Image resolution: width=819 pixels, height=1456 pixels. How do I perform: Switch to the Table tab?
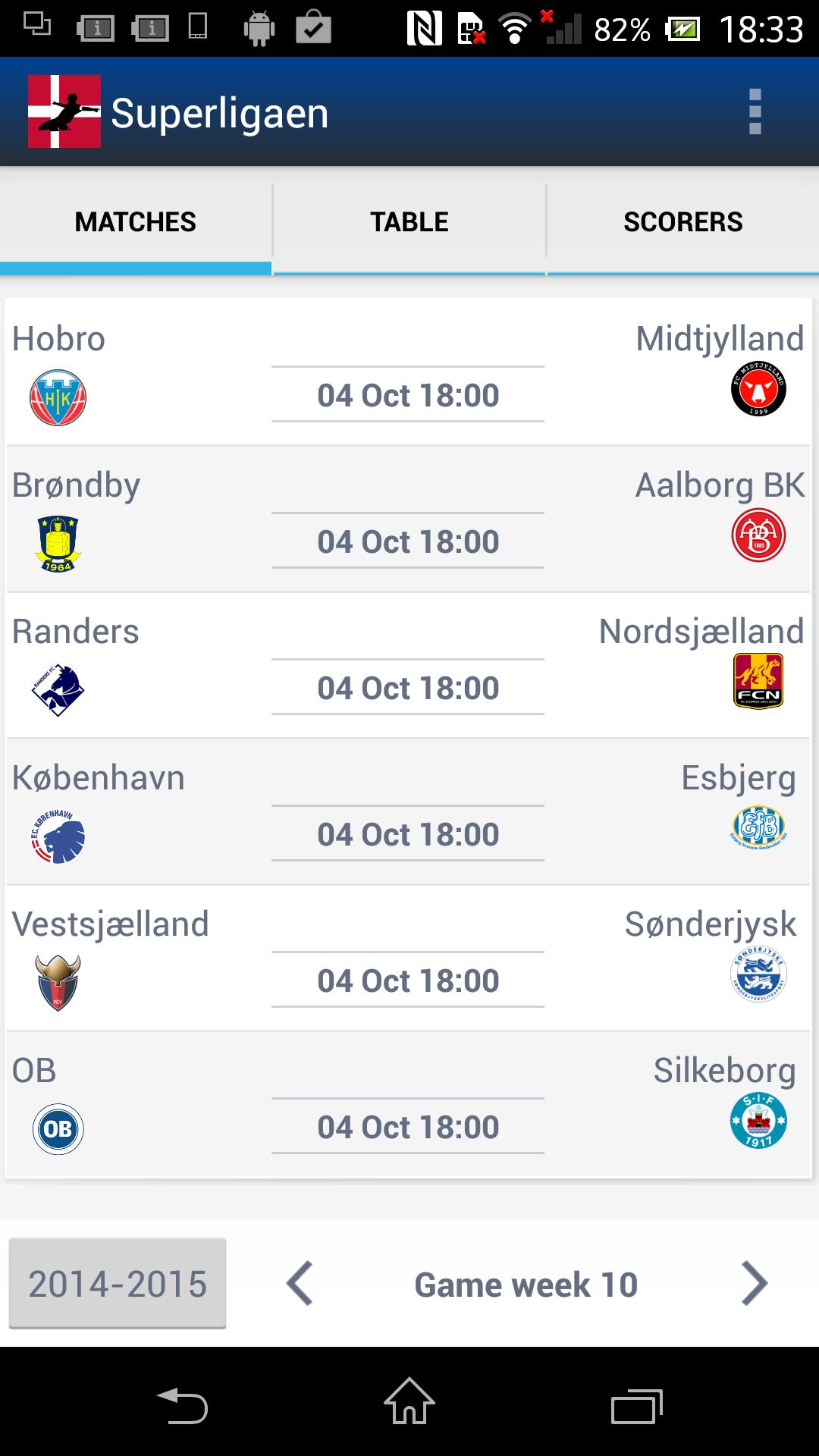pyautogui.click(x=409, y=222)
